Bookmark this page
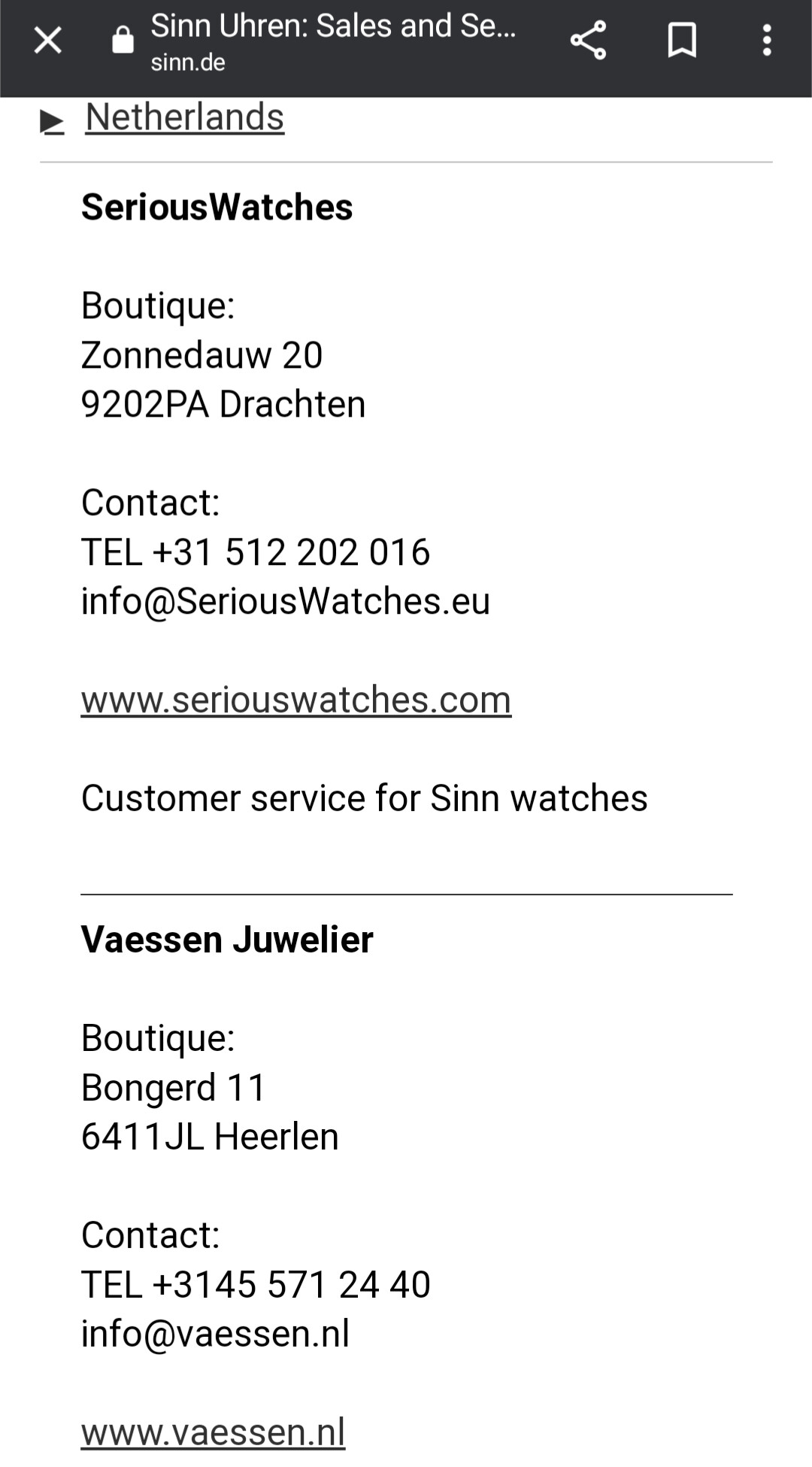Image resolution: width=812 pixels, height=1467 pixels. pyautogui.click(x=682, y=41)
